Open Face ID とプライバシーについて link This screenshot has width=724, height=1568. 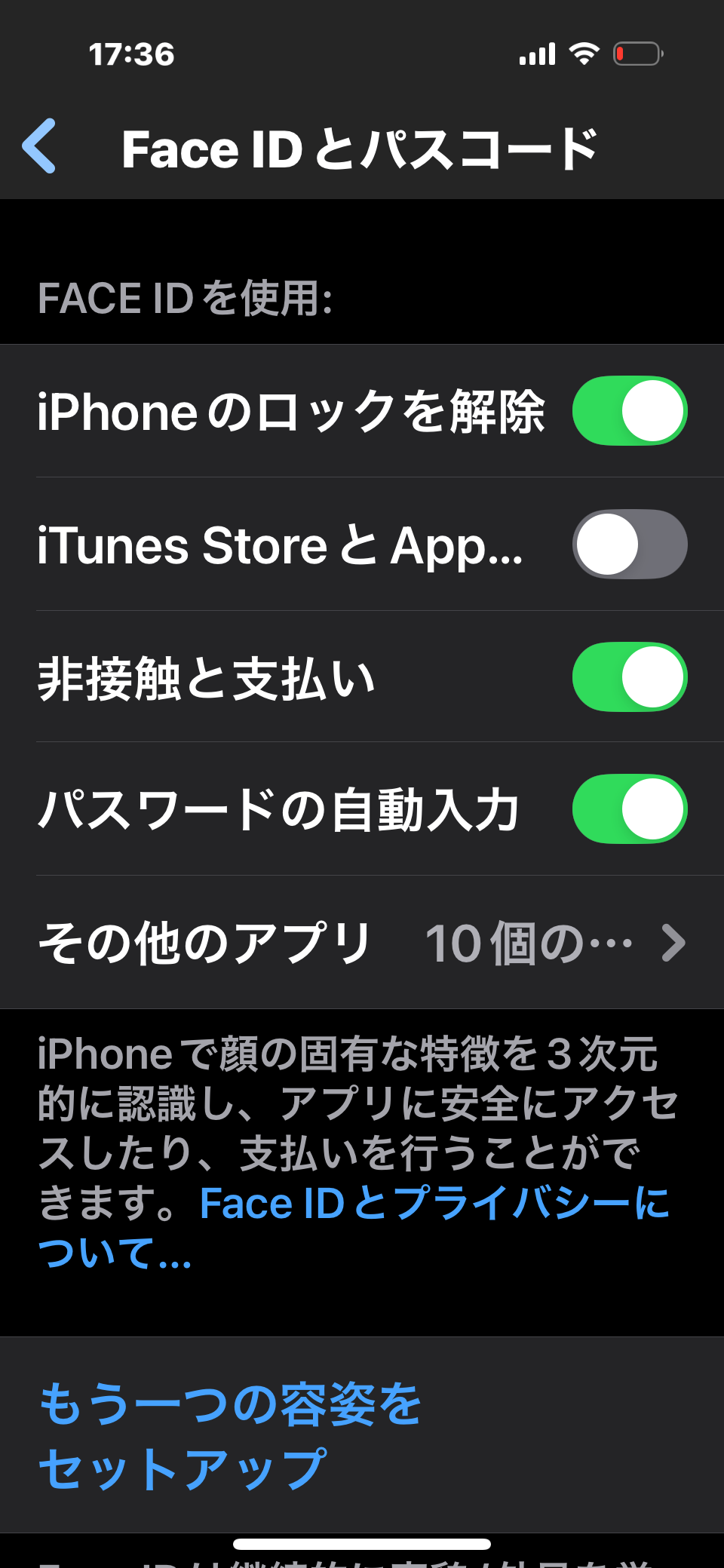(x=354, y=1227)
